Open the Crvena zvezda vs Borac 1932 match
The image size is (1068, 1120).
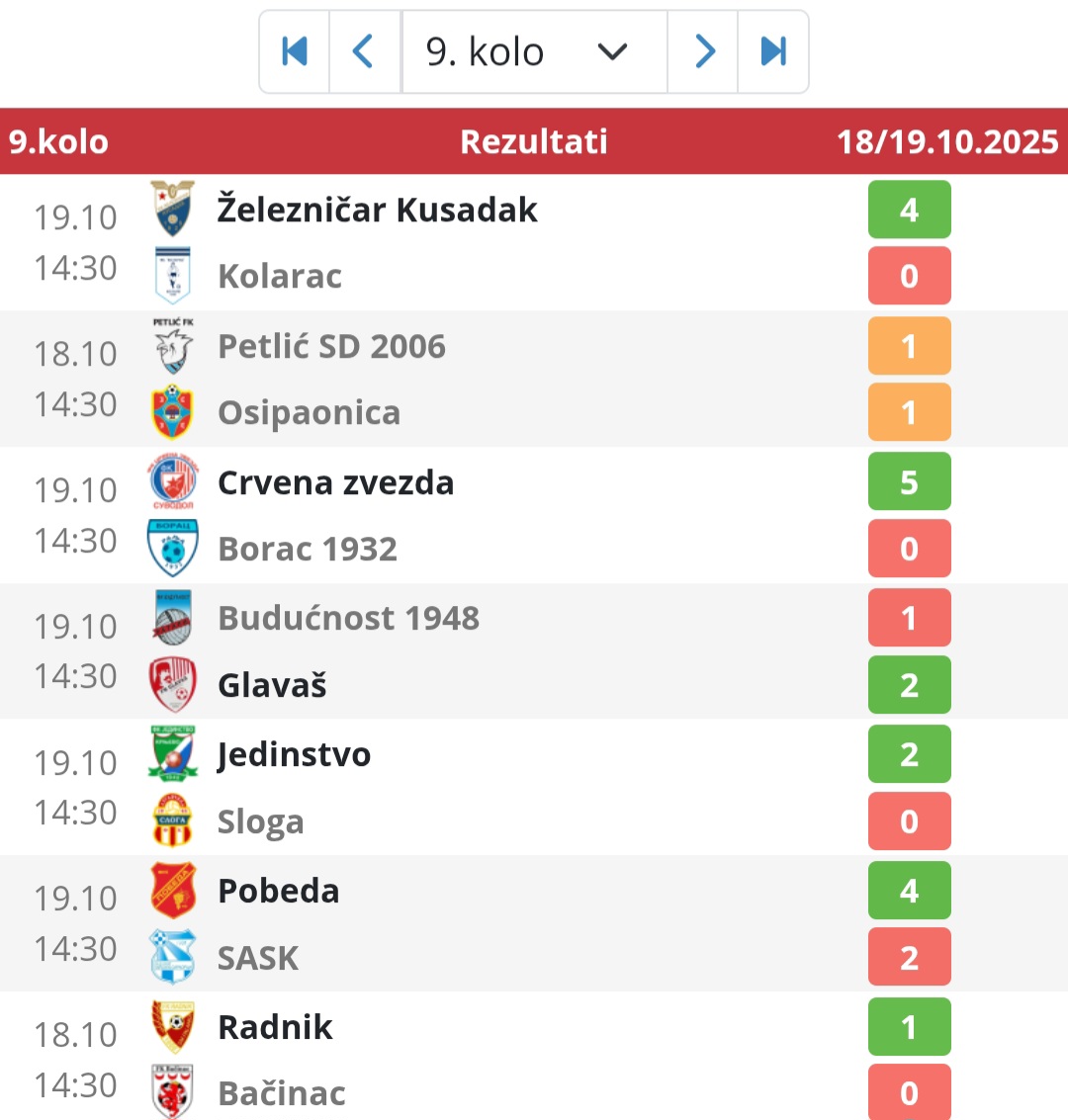(534, 515)
